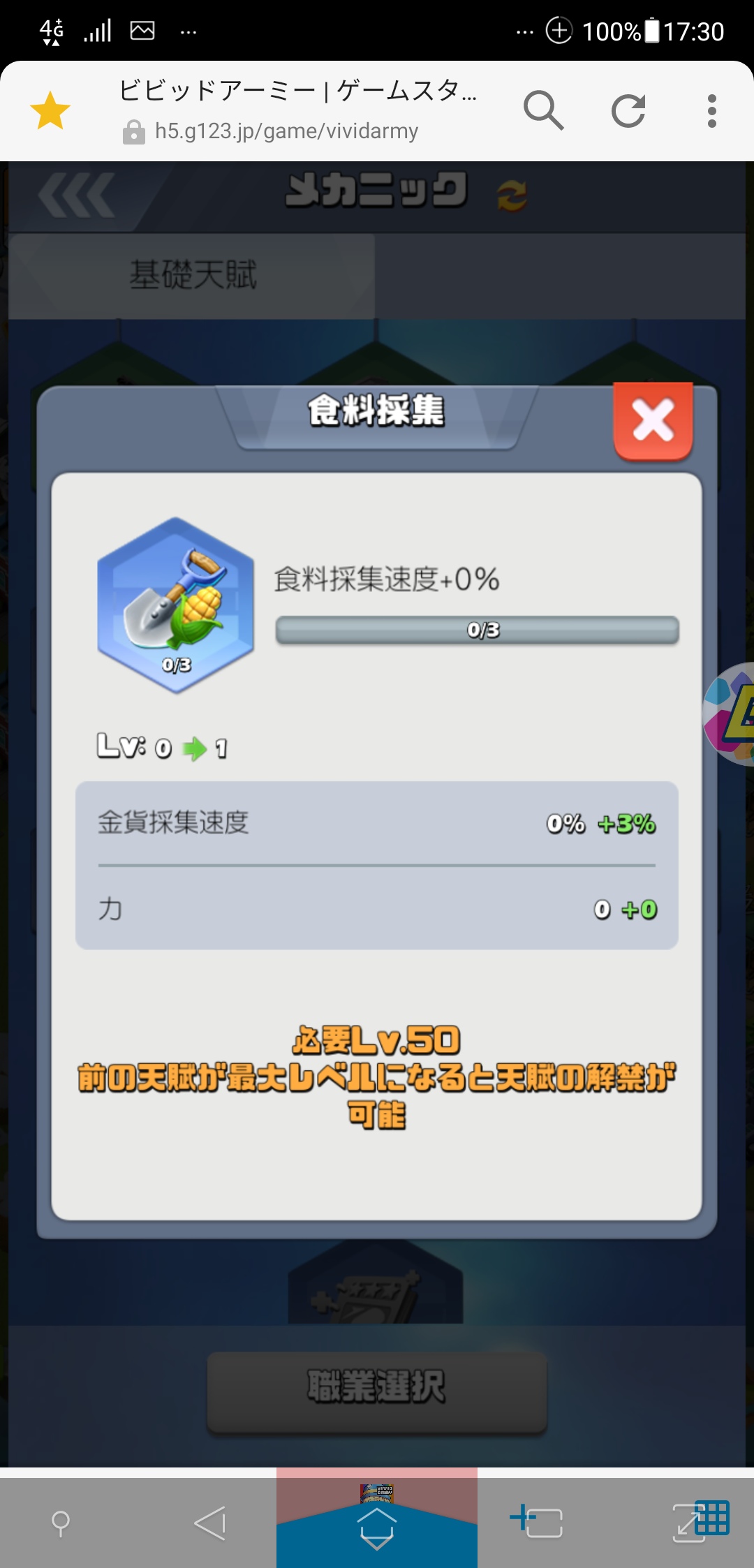Open the browser overflow menu

[x=711, y=111]
